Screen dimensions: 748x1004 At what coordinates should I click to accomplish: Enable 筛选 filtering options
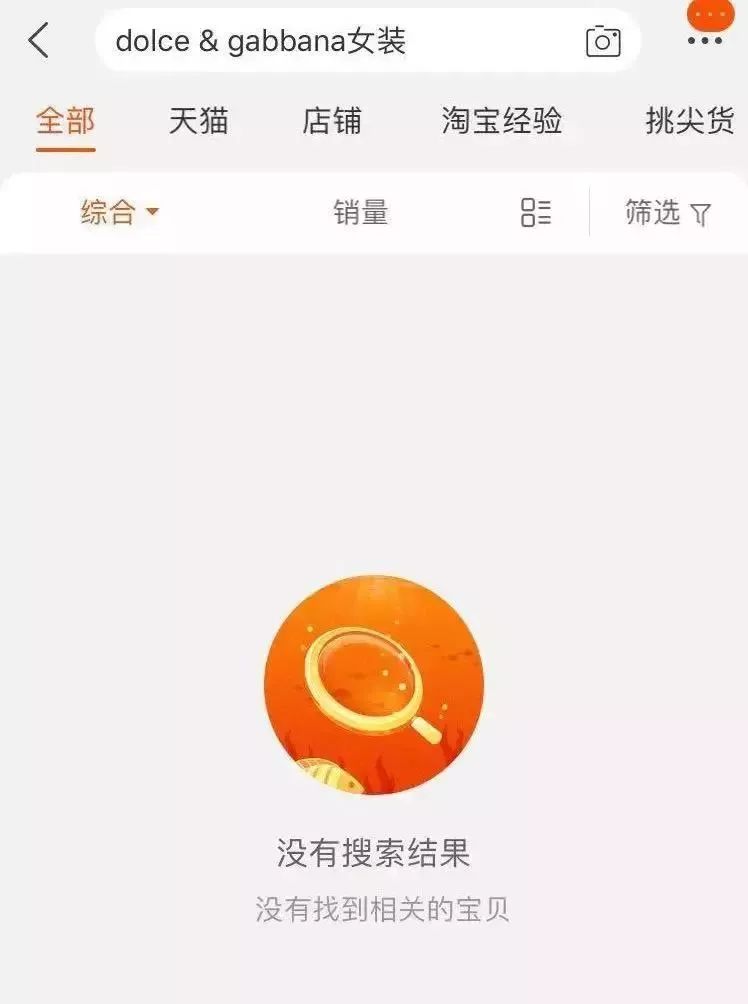[664, 212]
